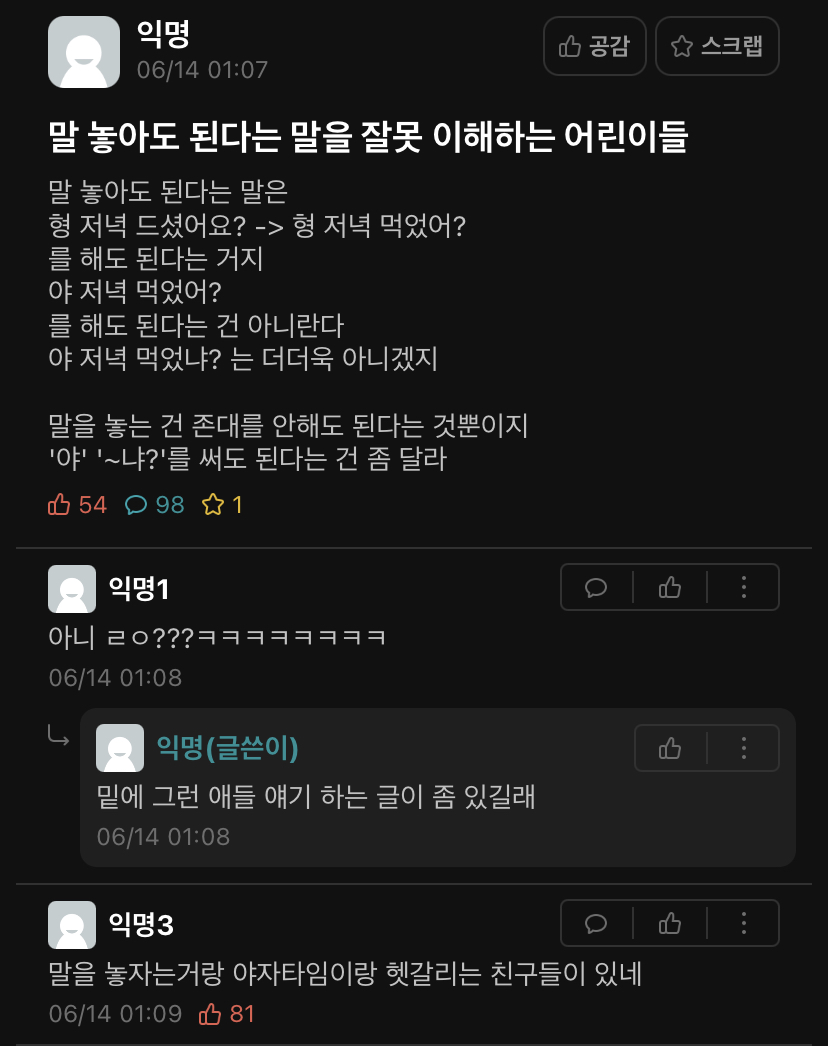Screen dimensions: 828x1046
Task: Like the 익명(글쓴이) reply
Action: point(670,747)
